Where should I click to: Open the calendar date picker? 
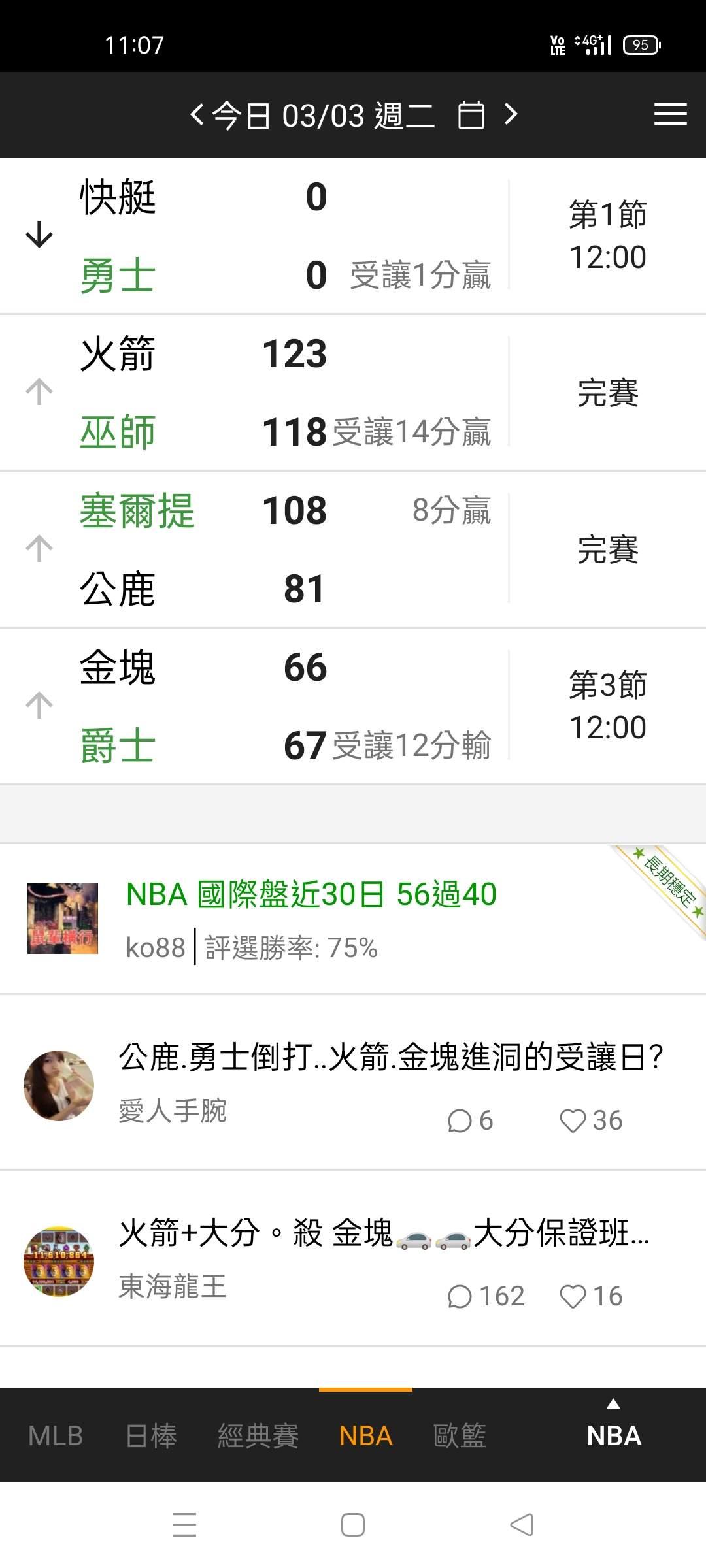point(471,116)
